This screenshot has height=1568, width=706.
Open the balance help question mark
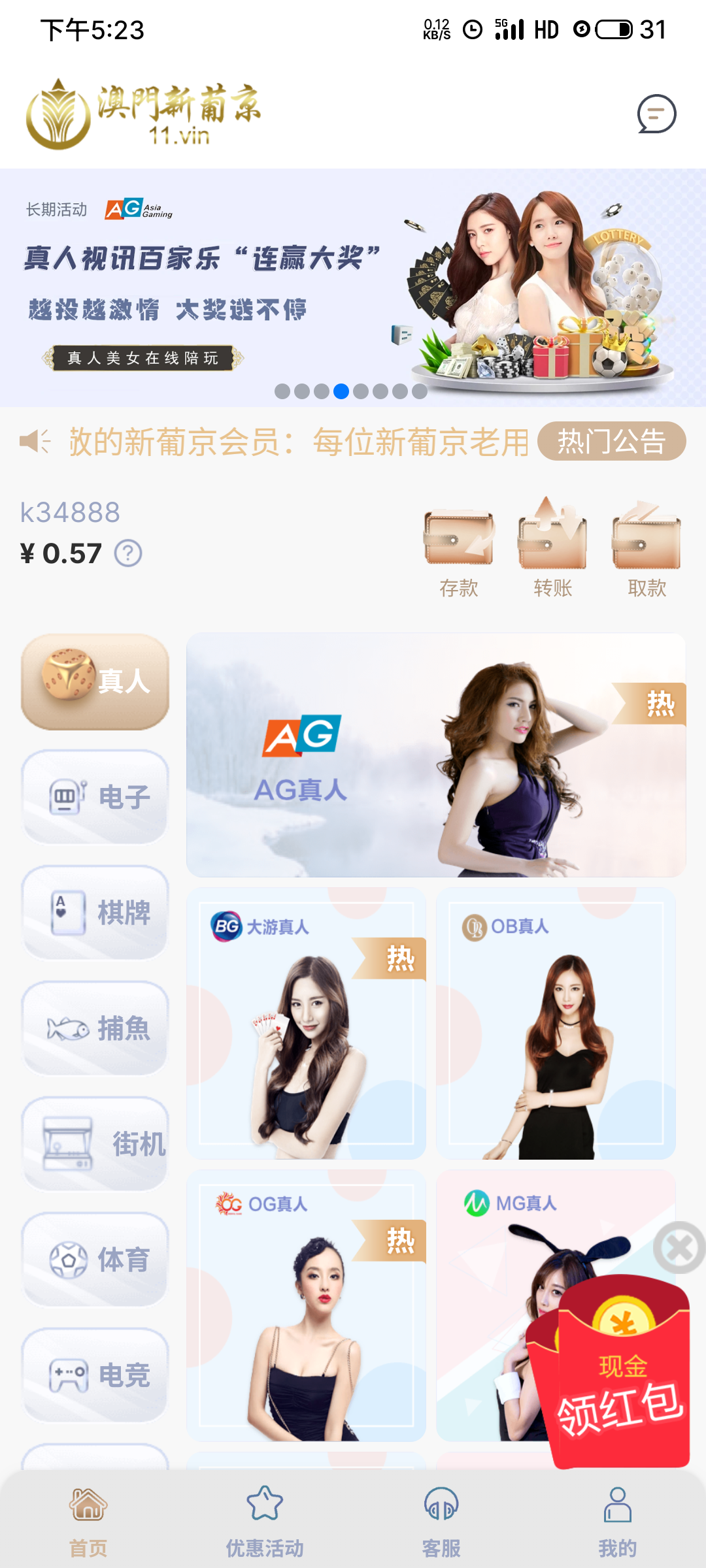pos(128,554)
